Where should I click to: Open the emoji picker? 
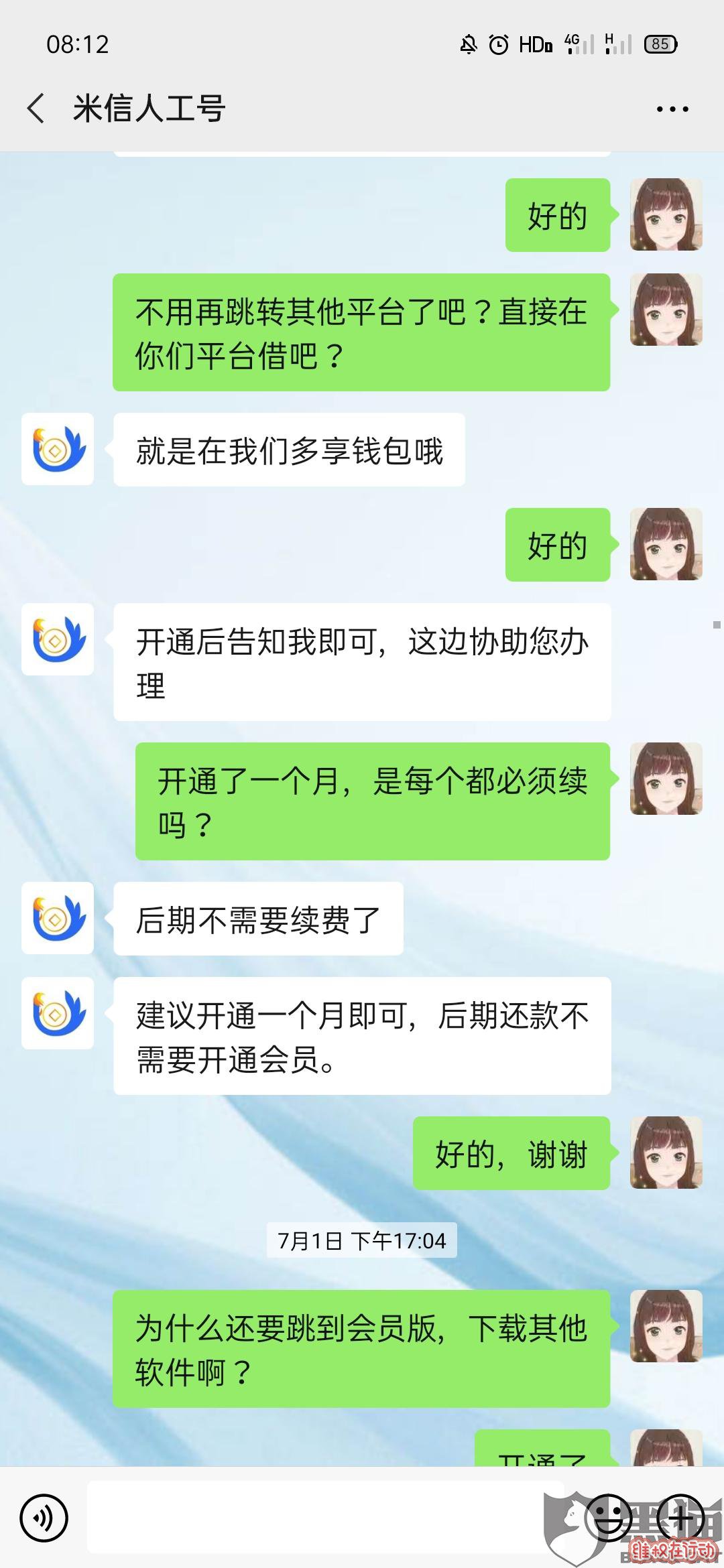point(608,1518)
